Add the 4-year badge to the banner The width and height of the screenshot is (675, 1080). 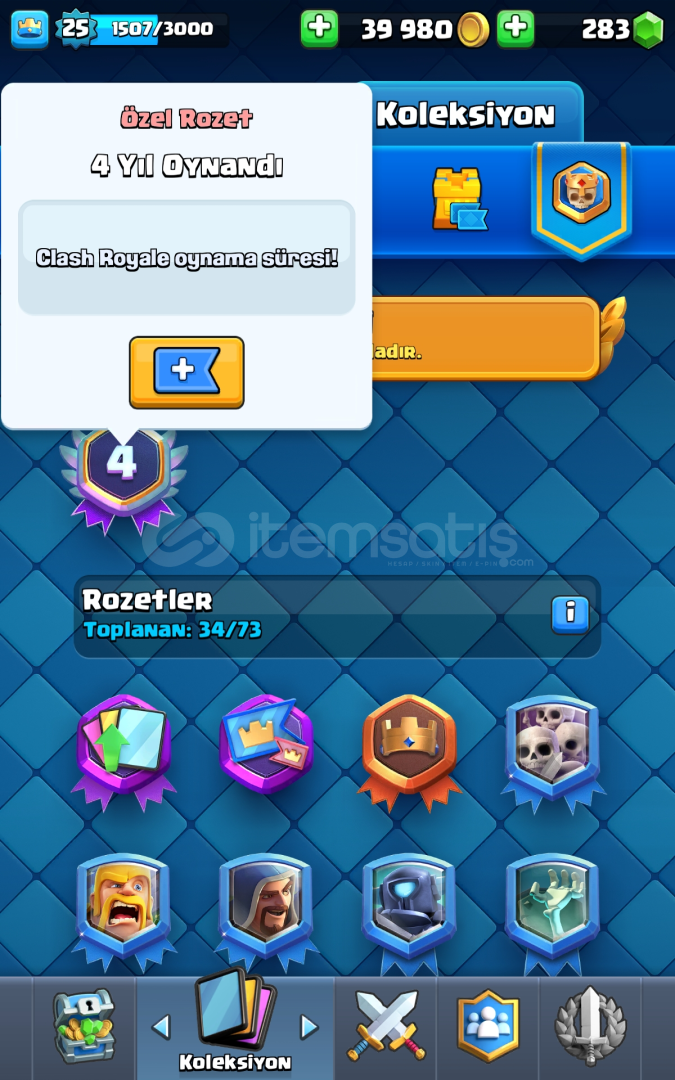pyautogui.click(x=187, y=372)
